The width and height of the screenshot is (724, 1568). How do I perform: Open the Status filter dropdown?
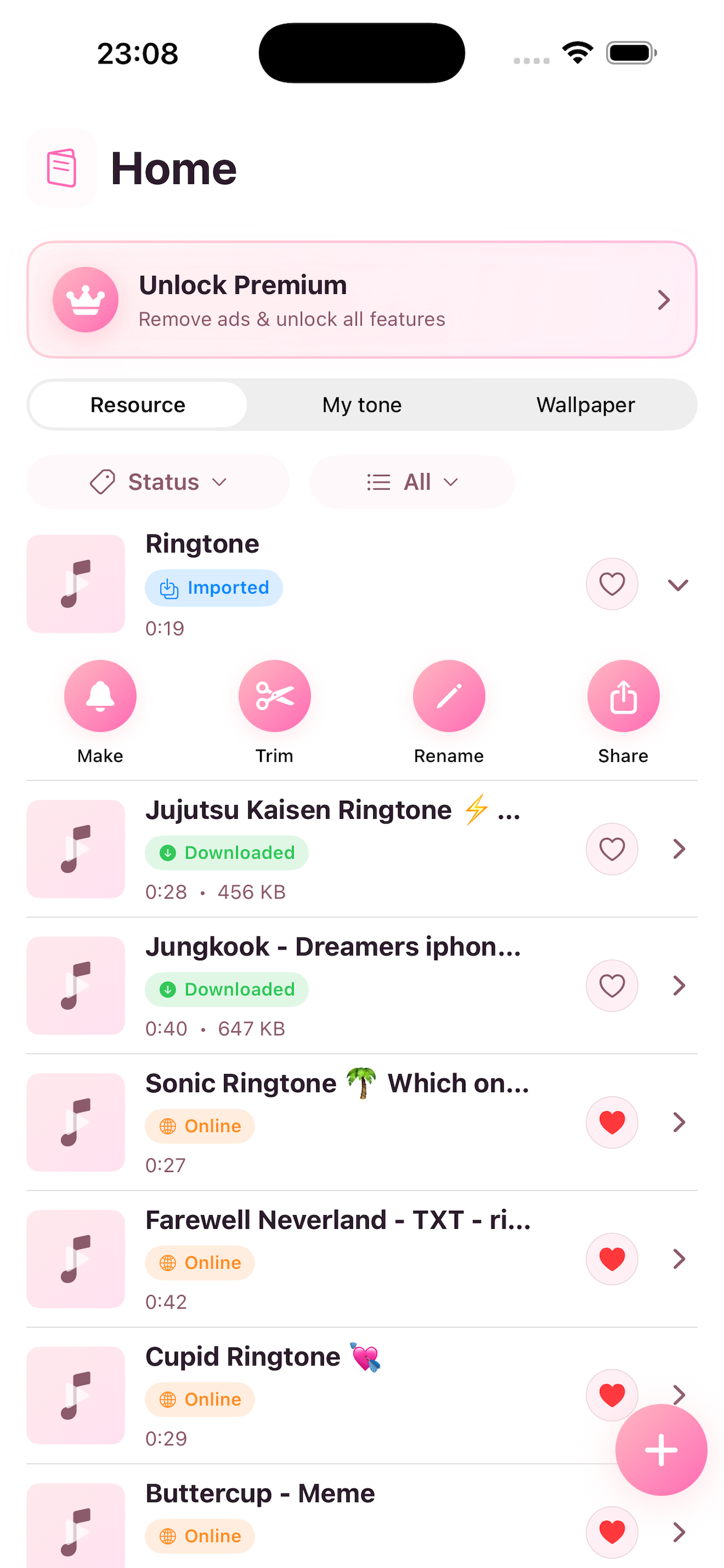[157, 481]
